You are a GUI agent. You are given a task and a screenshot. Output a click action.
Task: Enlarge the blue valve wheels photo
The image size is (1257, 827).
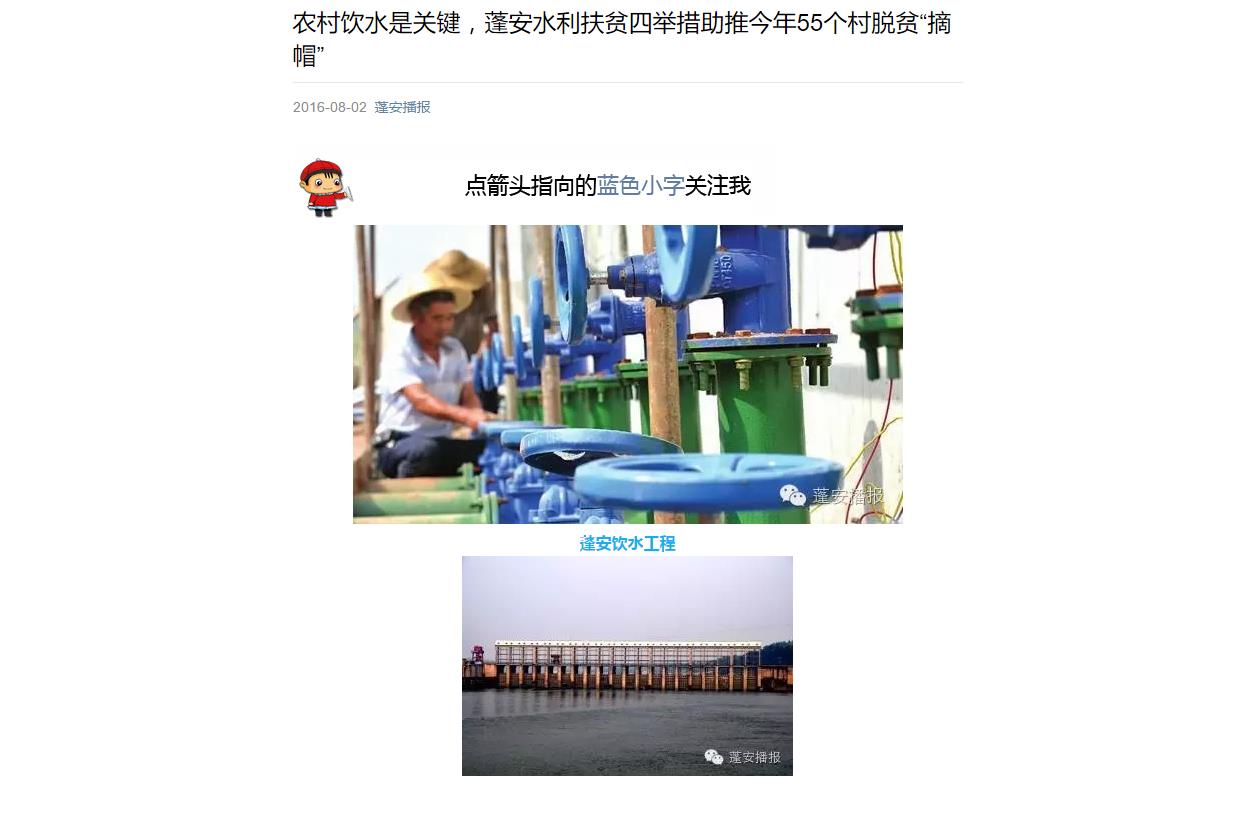pos(627,374)
